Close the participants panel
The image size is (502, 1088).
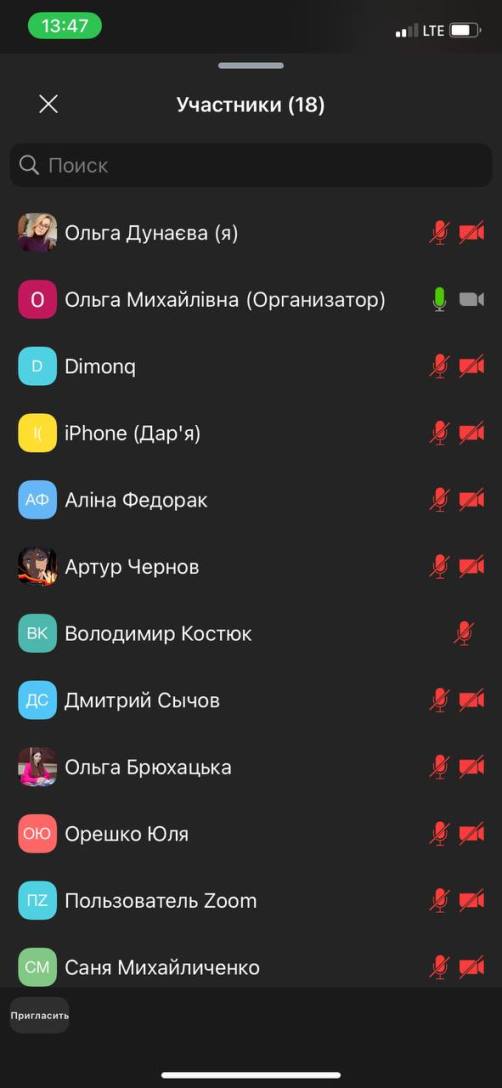[48, 105]
